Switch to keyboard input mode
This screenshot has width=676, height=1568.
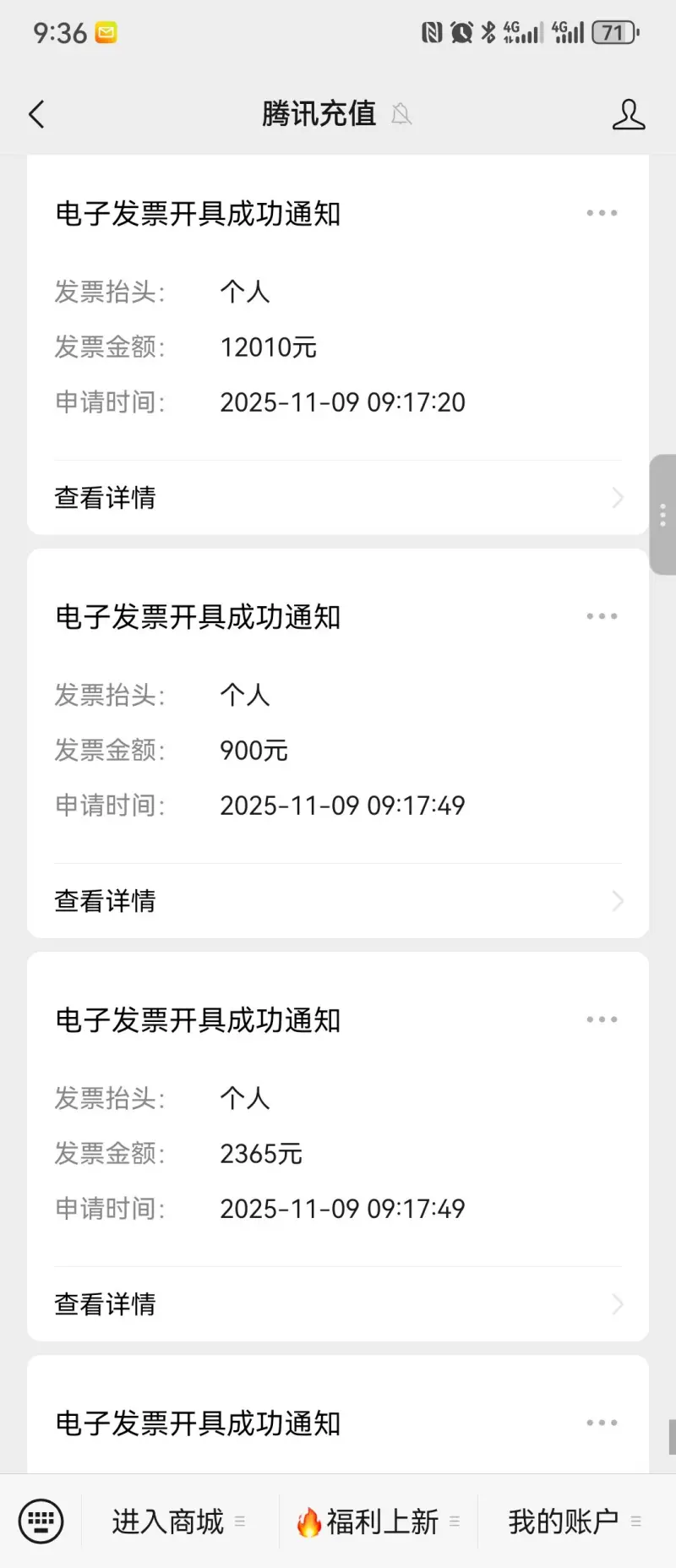click(41, 1521)
